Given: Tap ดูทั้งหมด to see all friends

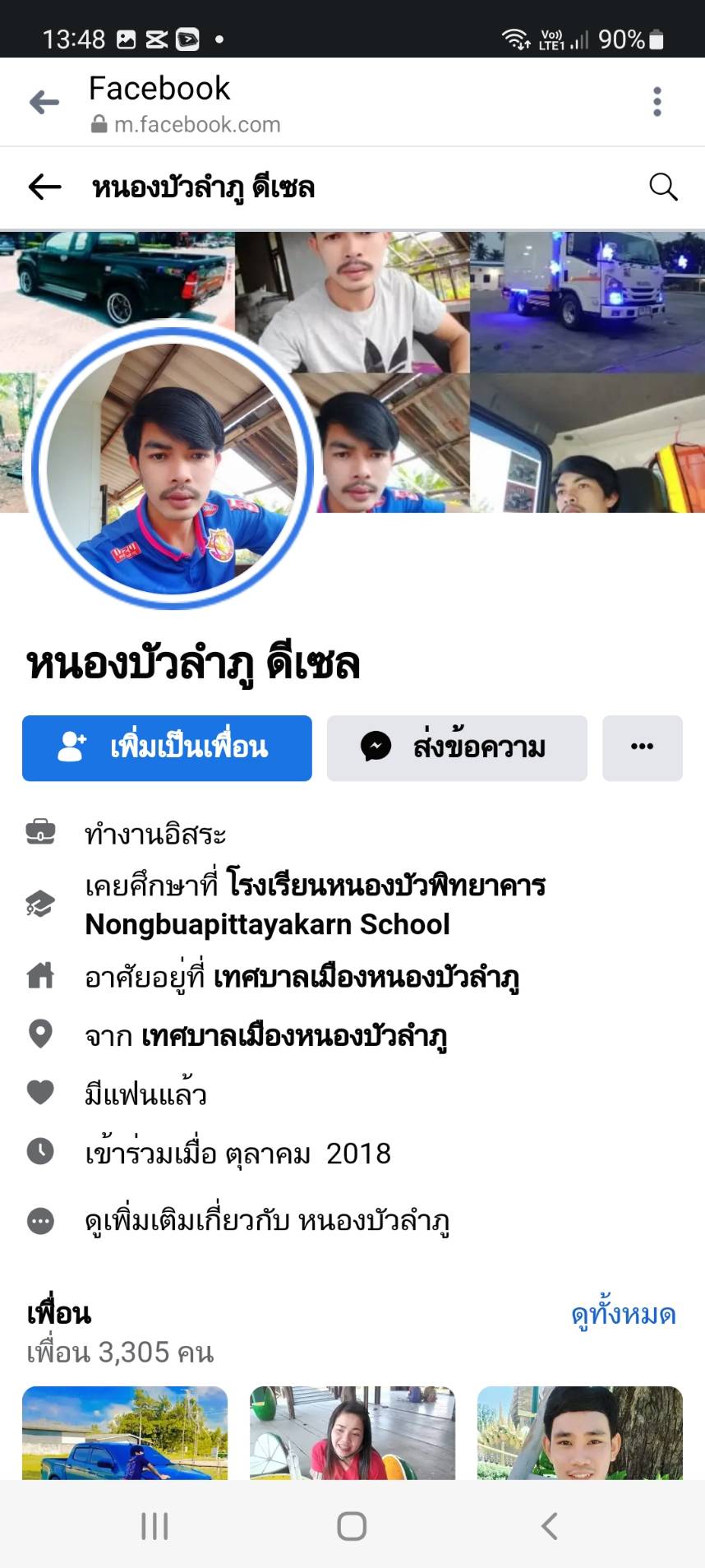Looking at the screenshot, I should point(623,1314).
